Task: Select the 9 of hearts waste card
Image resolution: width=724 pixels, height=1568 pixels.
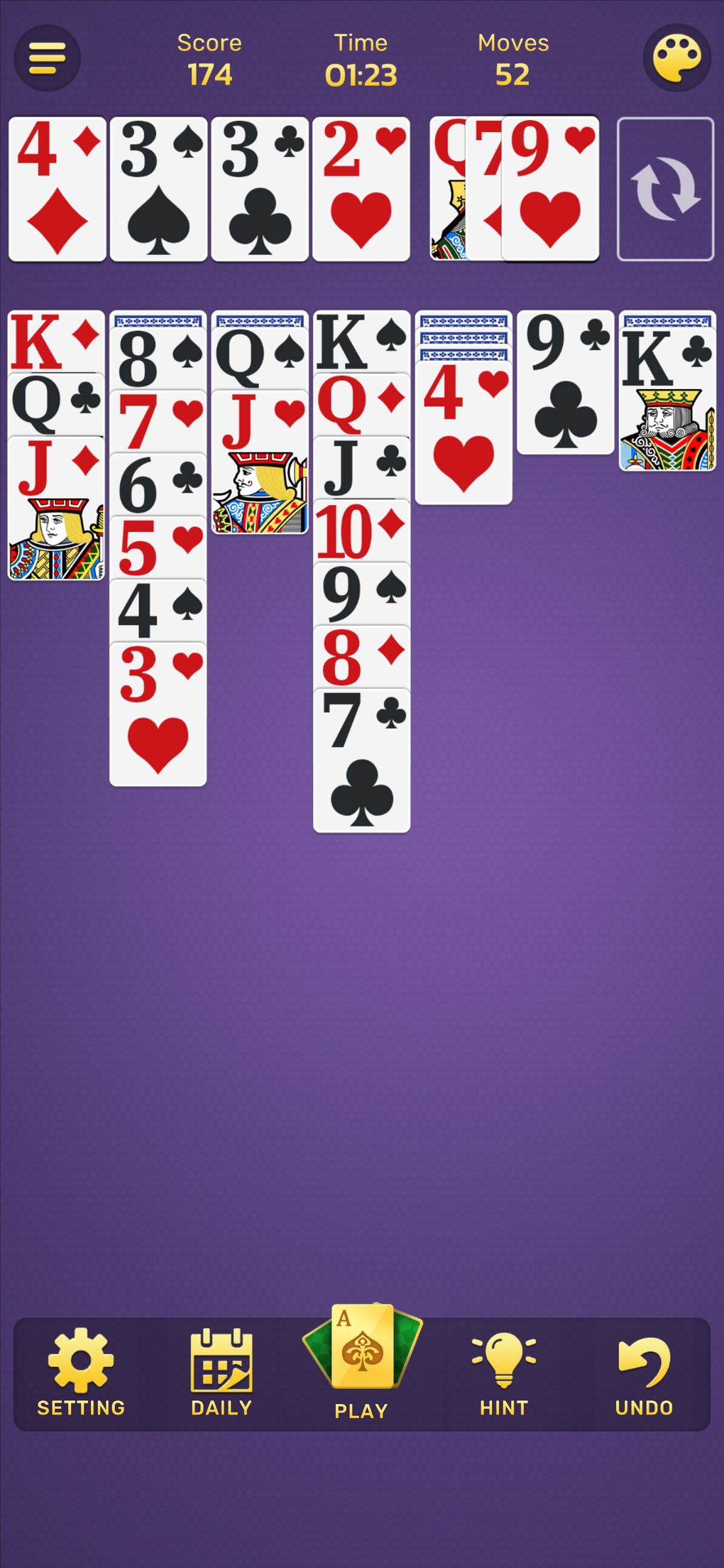Action: pos(550,187)
